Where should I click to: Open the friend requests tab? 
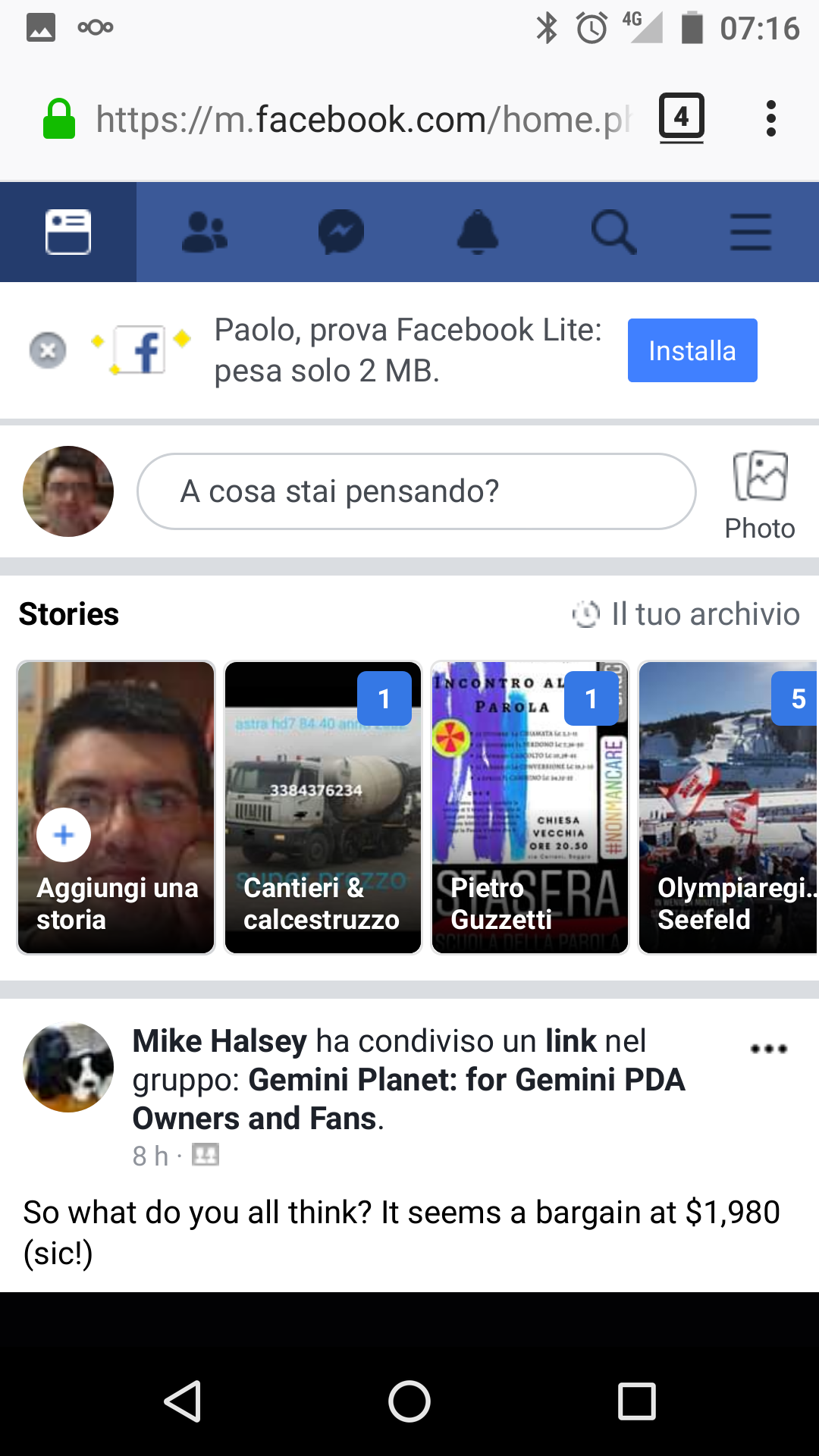[x=205, y=232]
